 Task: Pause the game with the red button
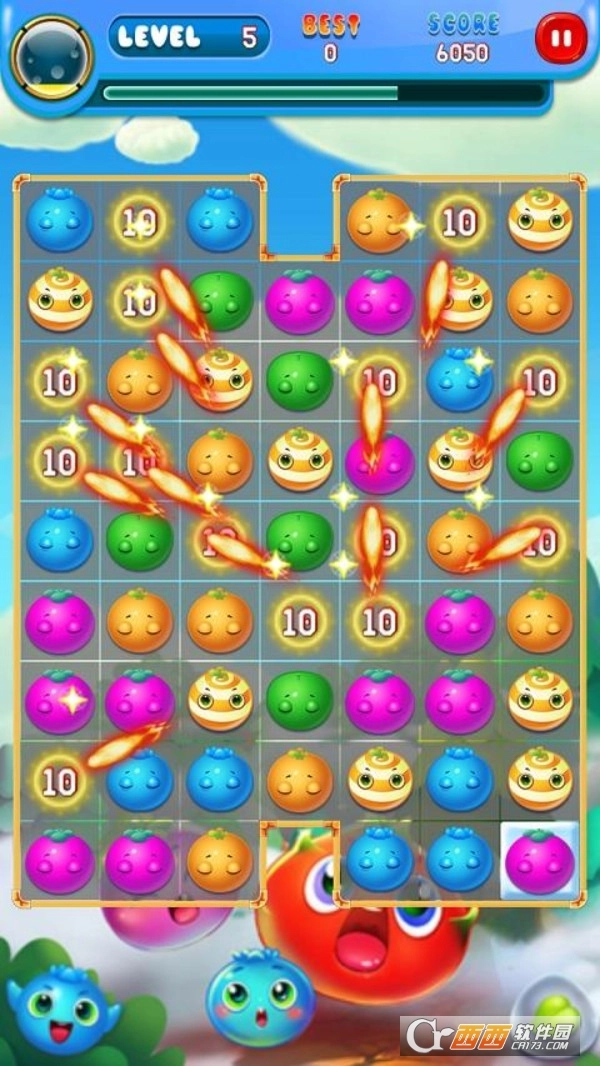[560, 40]
